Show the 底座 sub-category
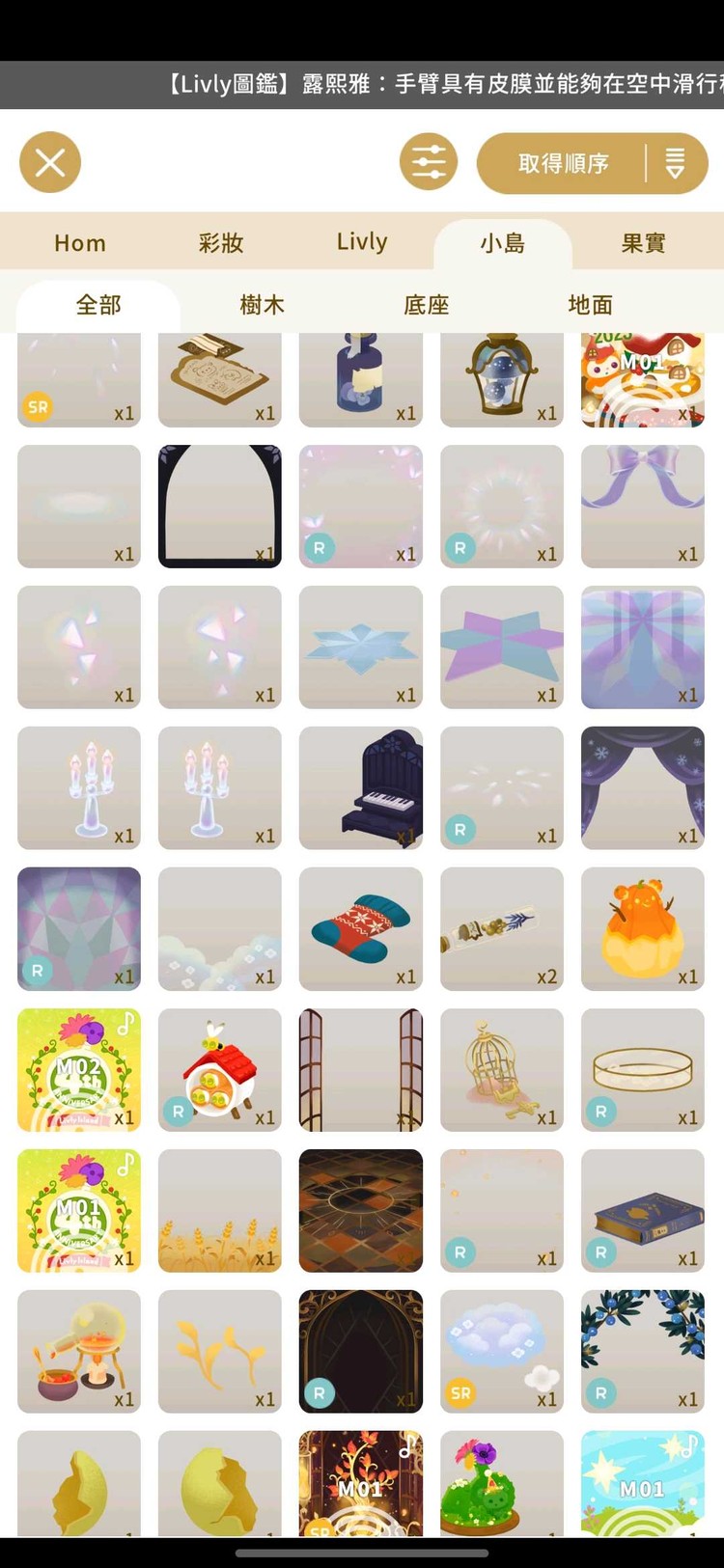Screen dimensions: 724x1568 (427, 305)
